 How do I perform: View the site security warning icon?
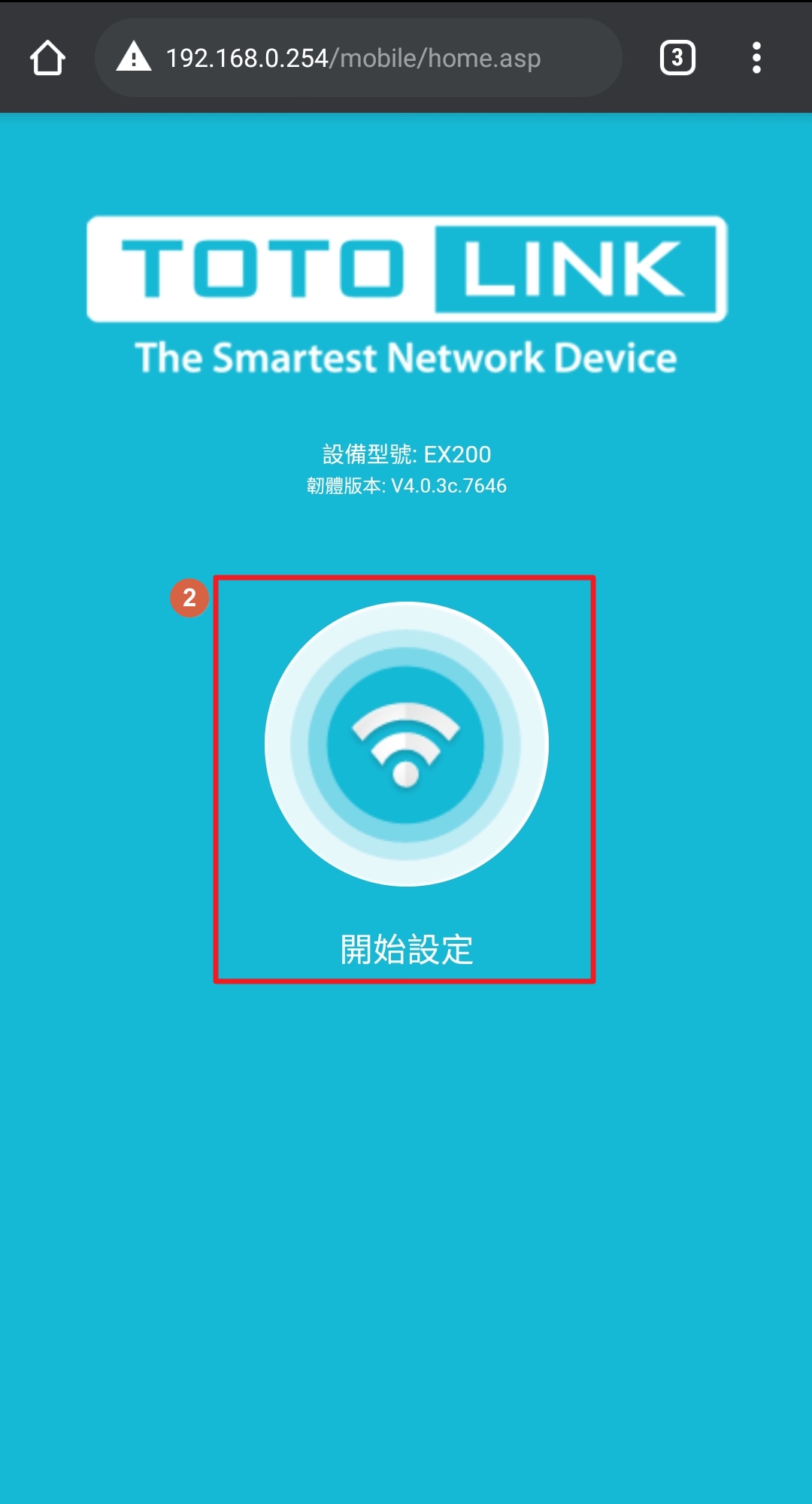pyautogui.click(x=134, y=58)
